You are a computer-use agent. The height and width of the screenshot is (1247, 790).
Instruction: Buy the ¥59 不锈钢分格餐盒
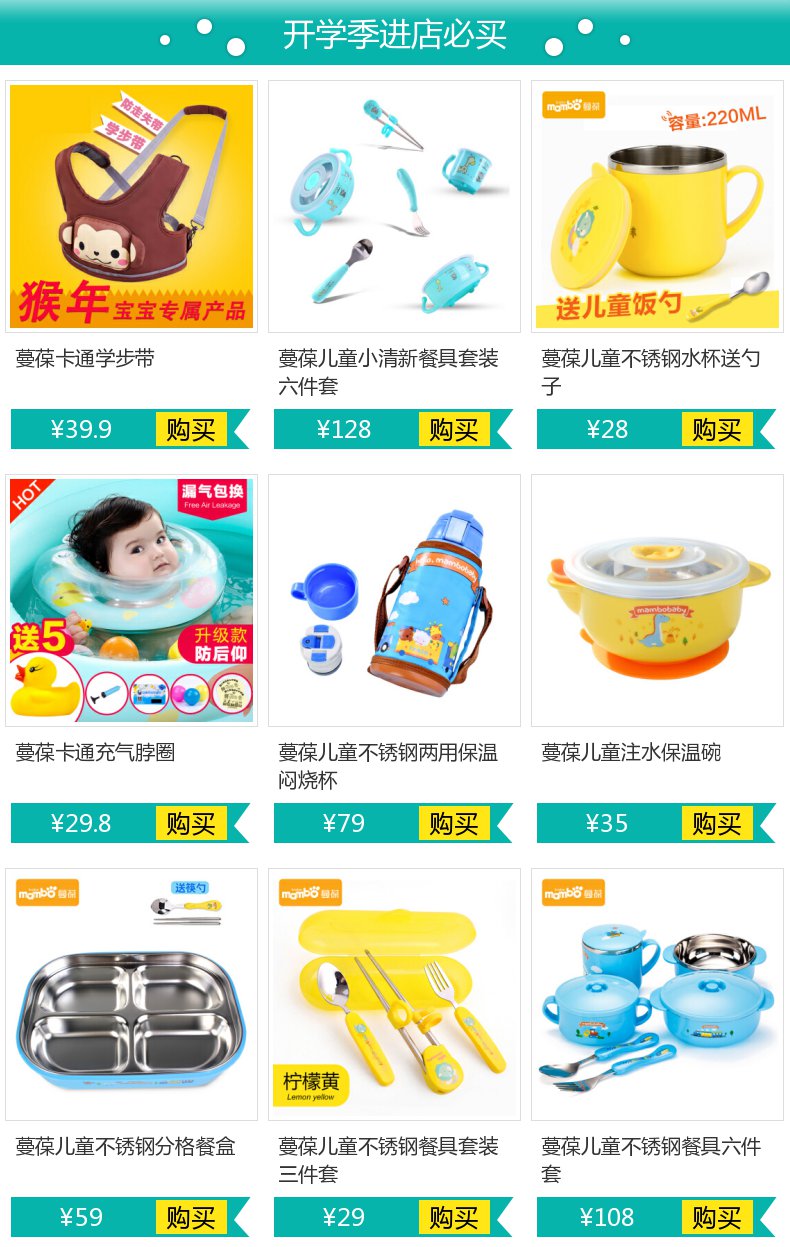coord(191,1218)
